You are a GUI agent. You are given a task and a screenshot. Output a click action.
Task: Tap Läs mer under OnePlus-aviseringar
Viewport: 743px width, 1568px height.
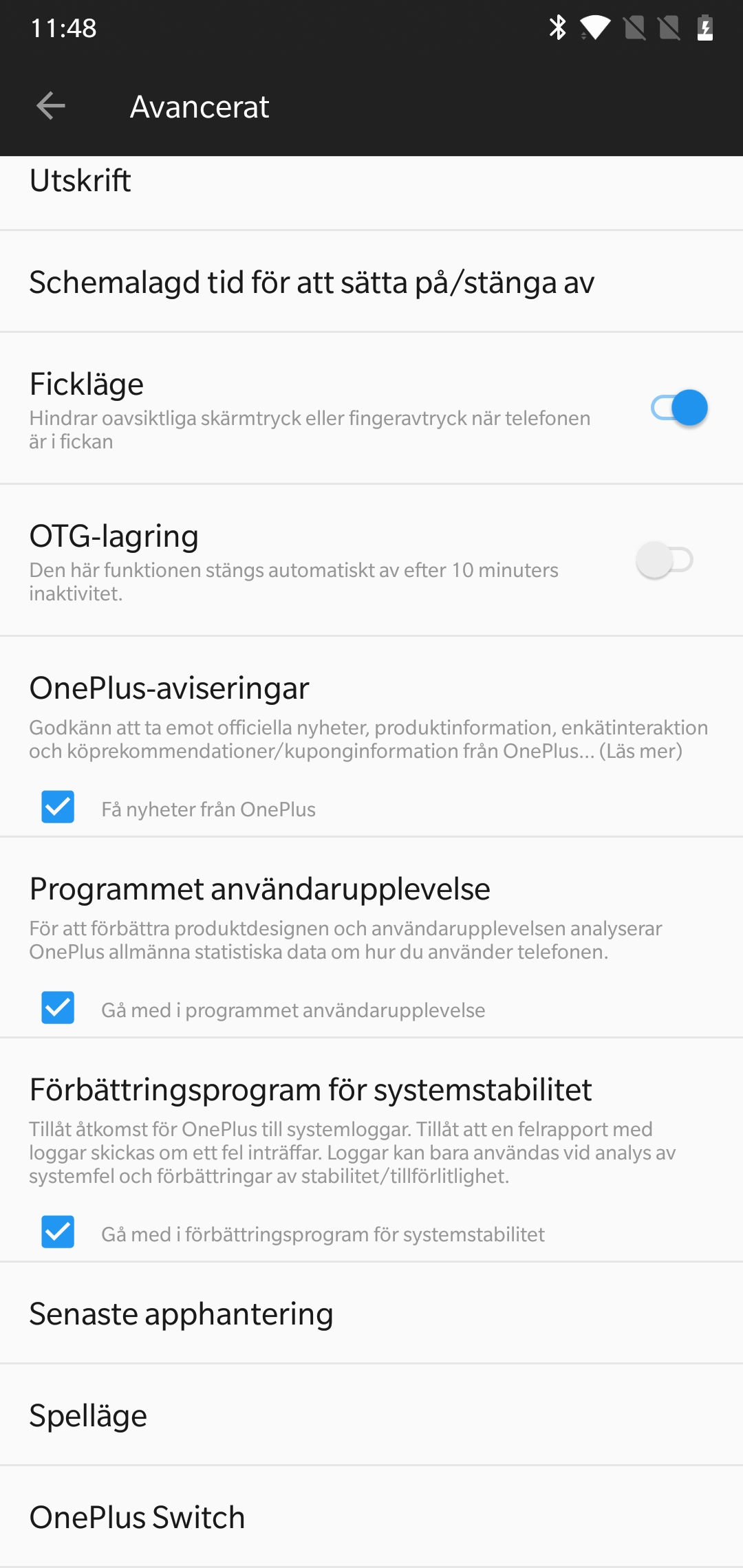coord(640,751)
